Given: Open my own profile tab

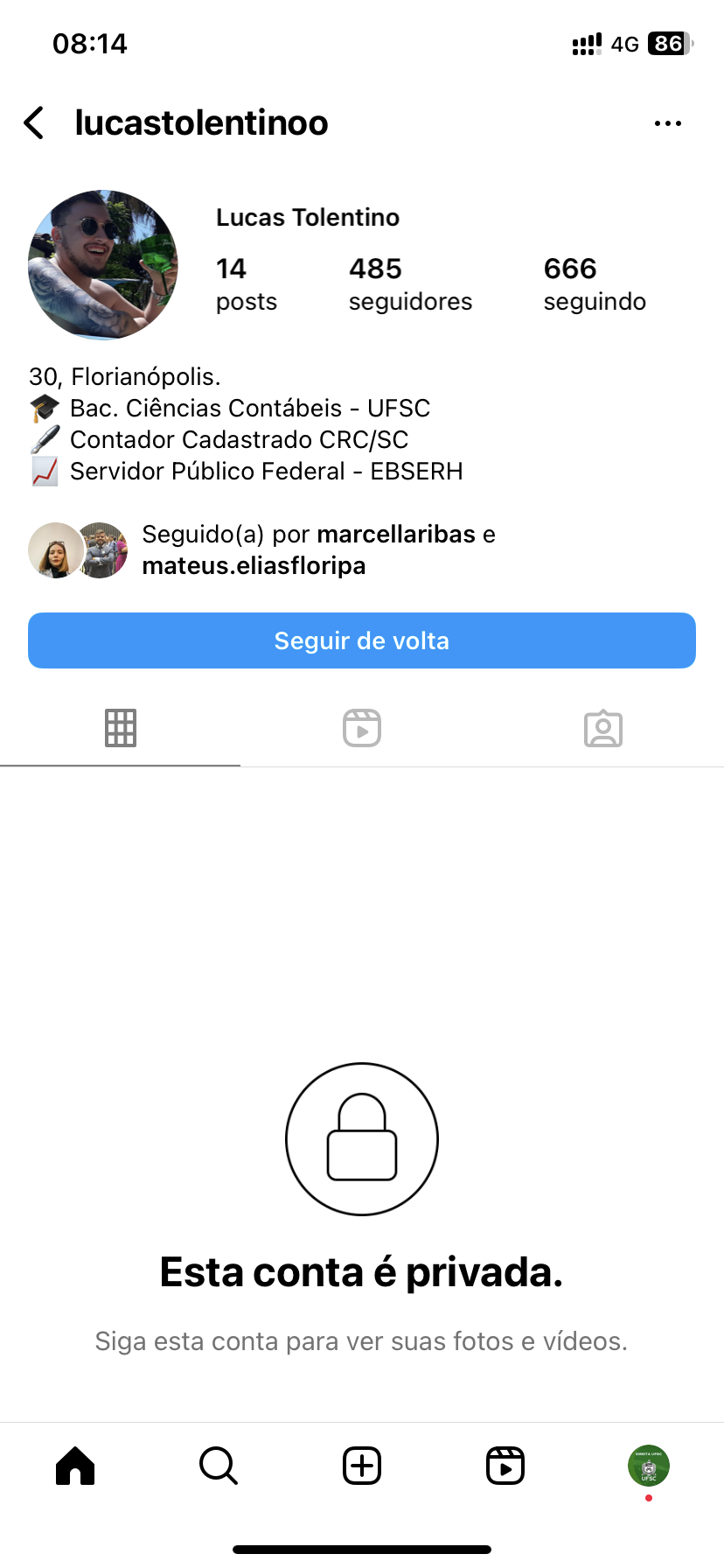Looking at the screenshot, I should pyautogui.click(x=648, y=1466).
